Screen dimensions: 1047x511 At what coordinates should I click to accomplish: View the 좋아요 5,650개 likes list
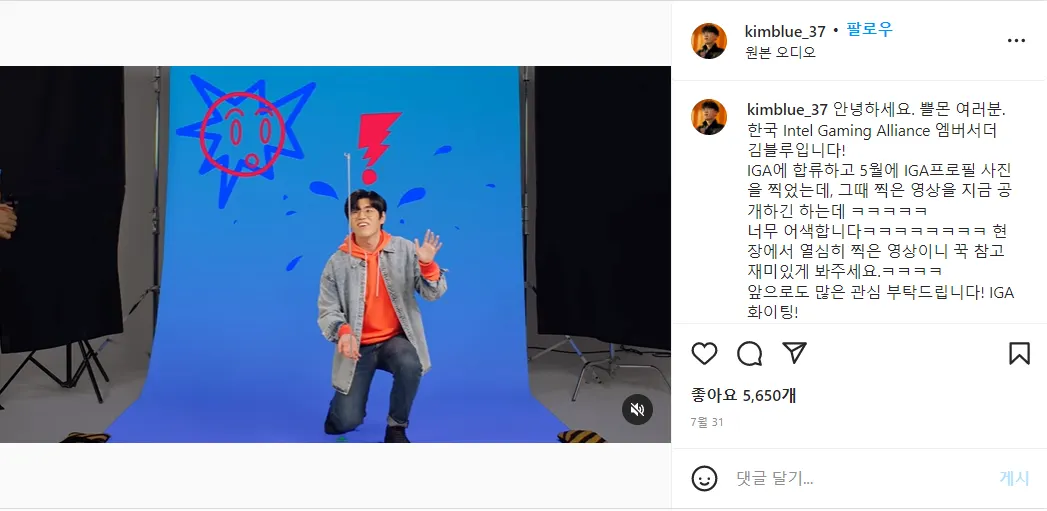point(743,395)
